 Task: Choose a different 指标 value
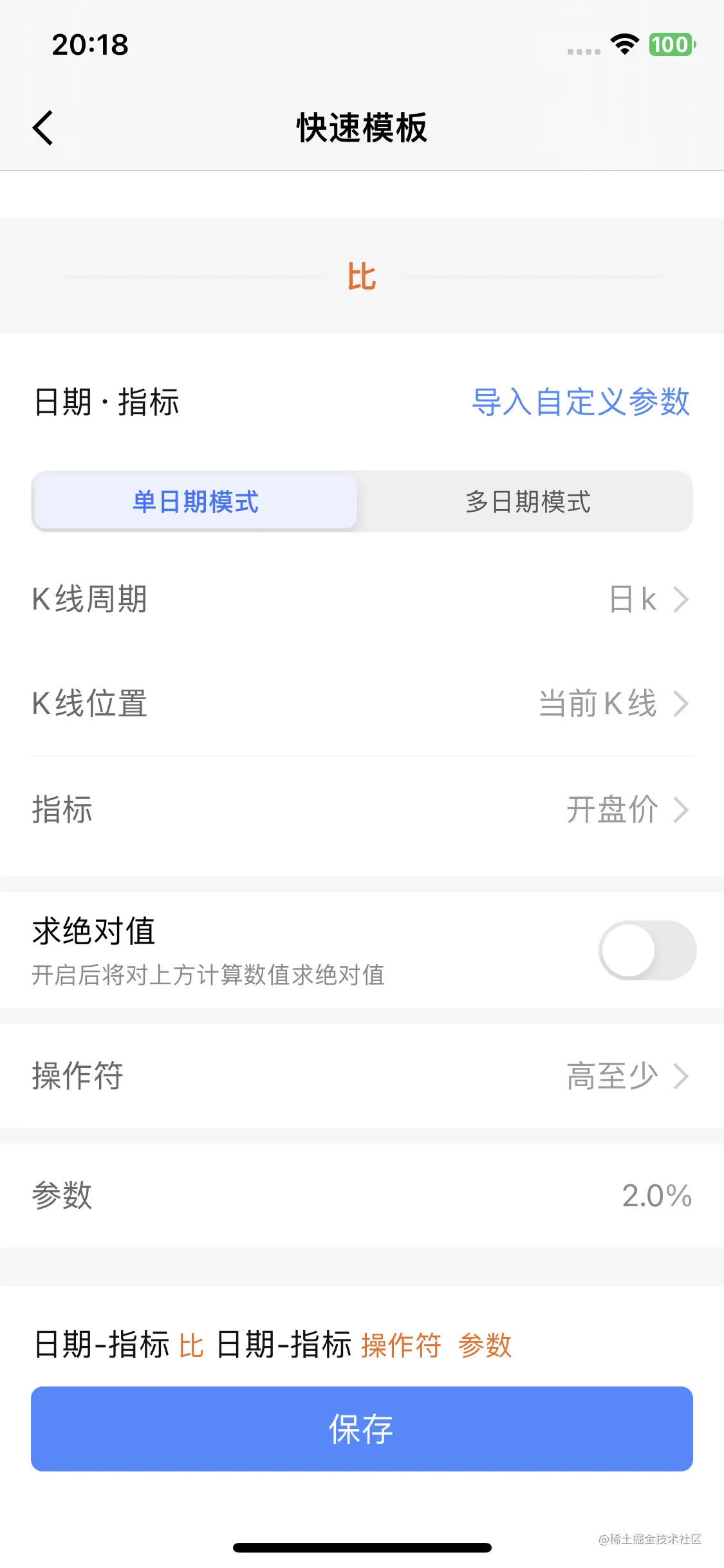(x=626, y=810)
